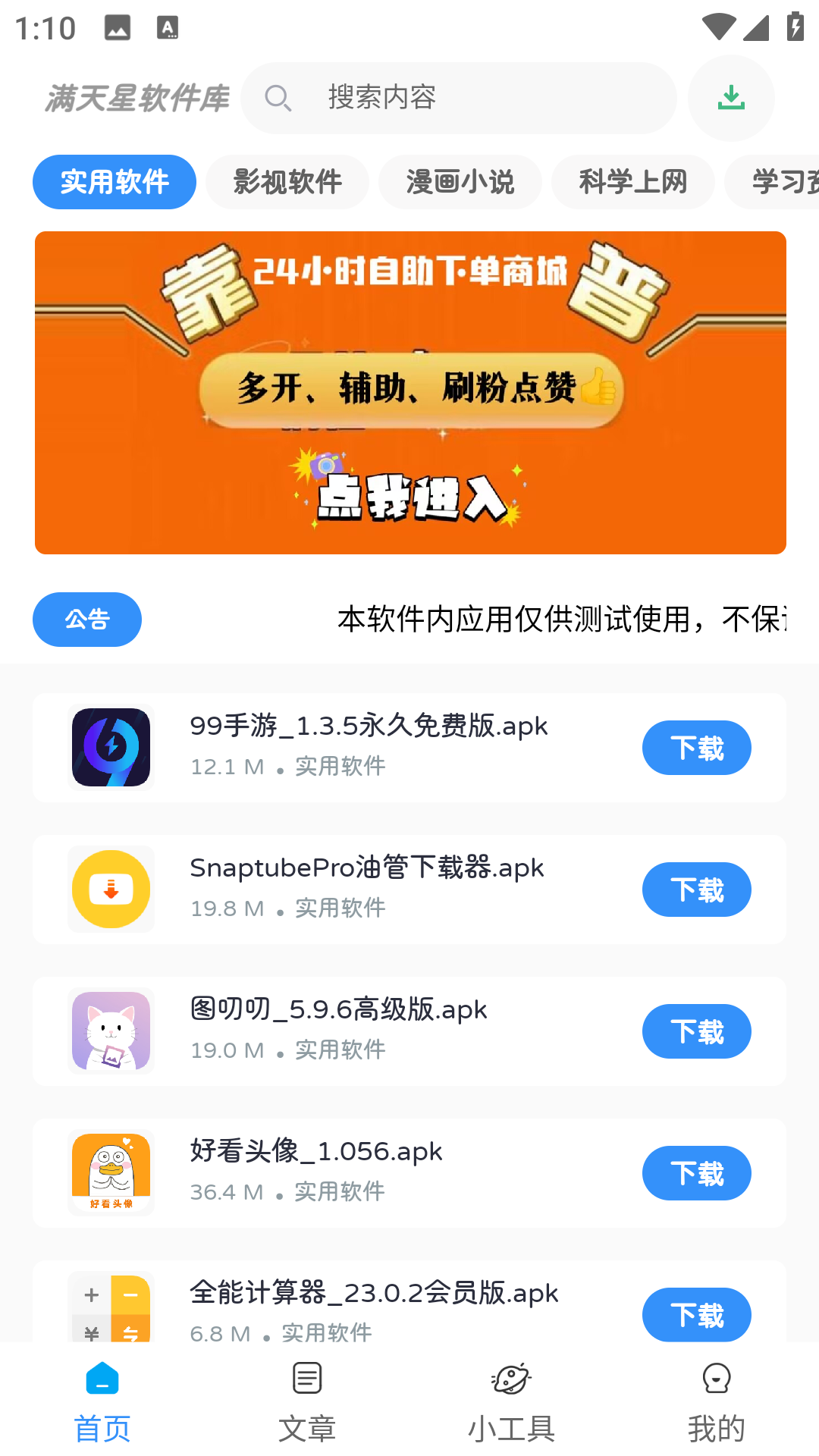Tap the search magnifier icon

(278, 98)
